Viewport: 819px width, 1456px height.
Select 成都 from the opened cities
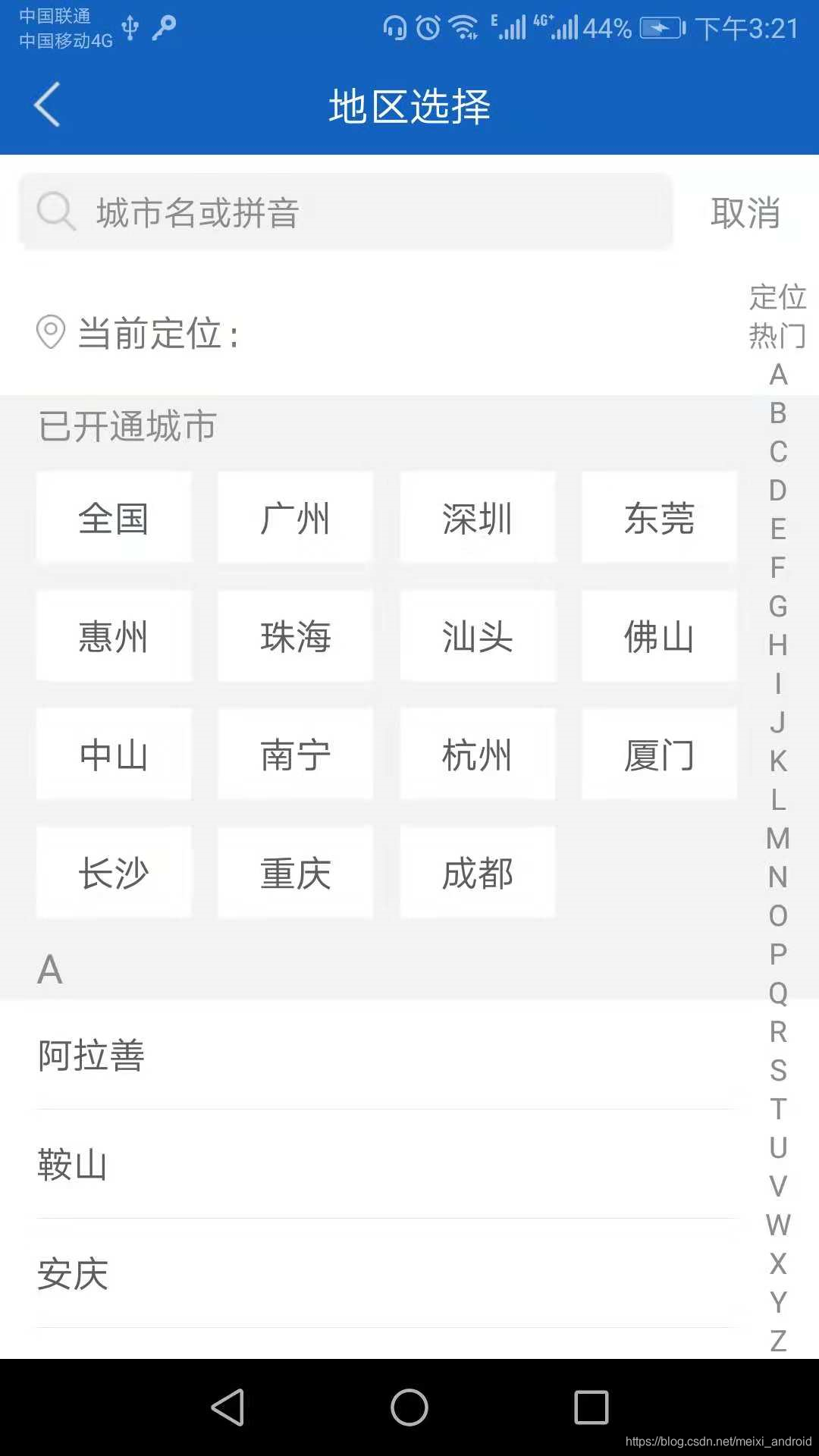(x=477, y=873)
